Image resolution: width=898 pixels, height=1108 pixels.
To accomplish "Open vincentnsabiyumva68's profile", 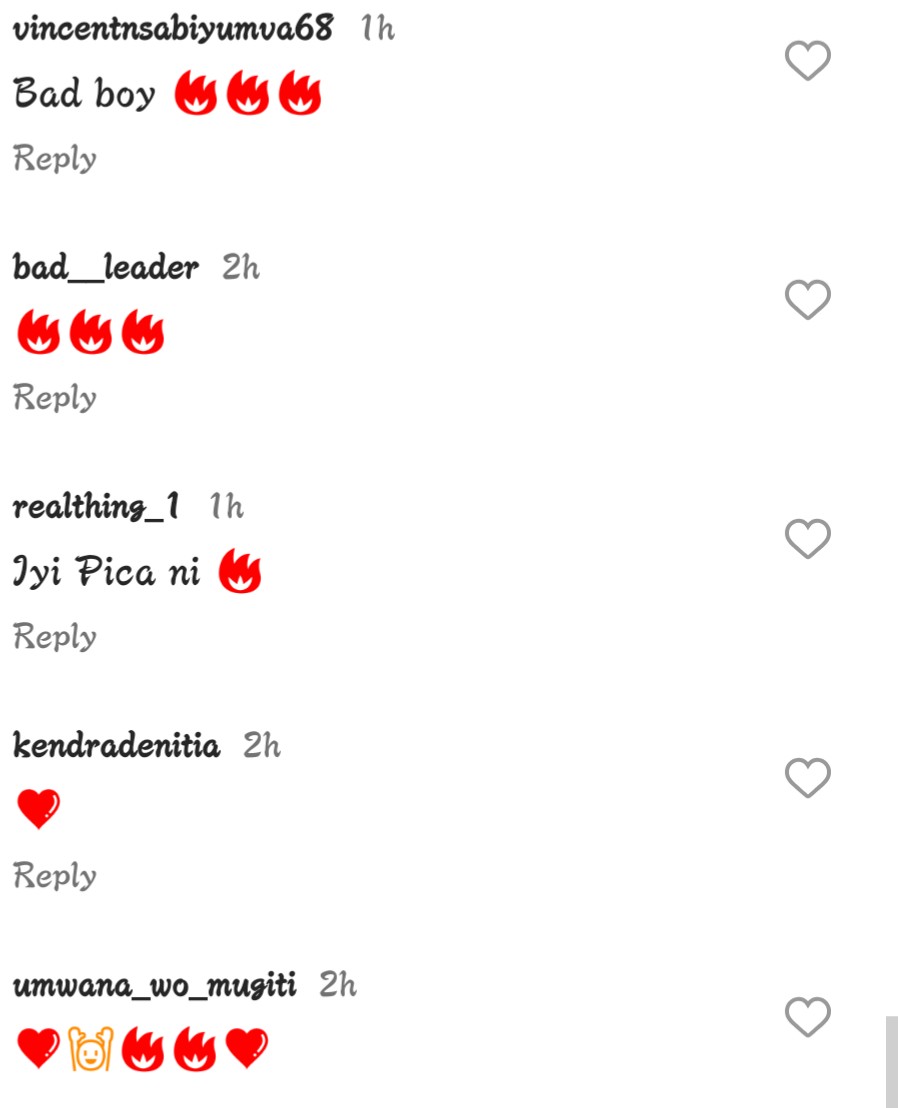I will [x=172, y=29].
